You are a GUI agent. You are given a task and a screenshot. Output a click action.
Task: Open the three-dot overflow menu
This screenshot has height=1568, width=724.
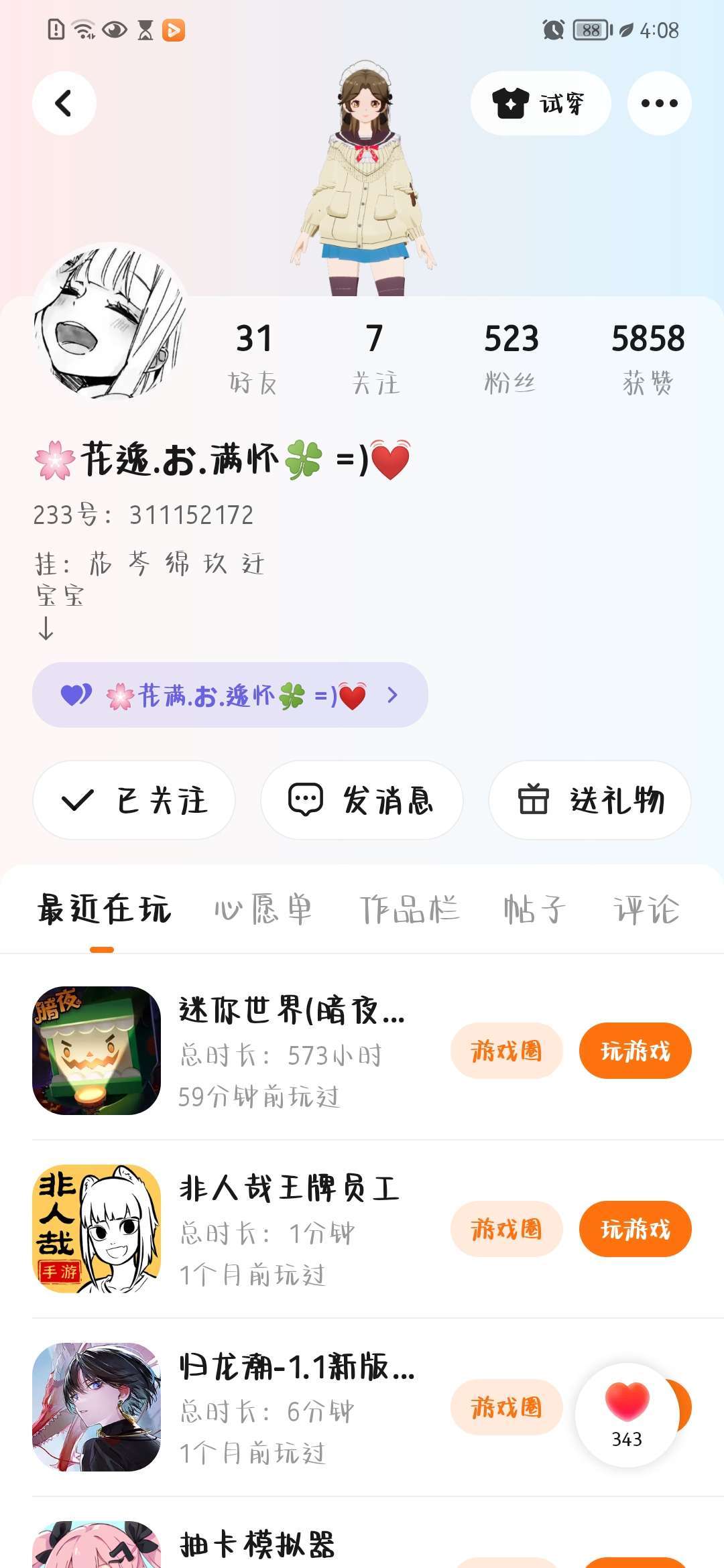pos(659,103)
